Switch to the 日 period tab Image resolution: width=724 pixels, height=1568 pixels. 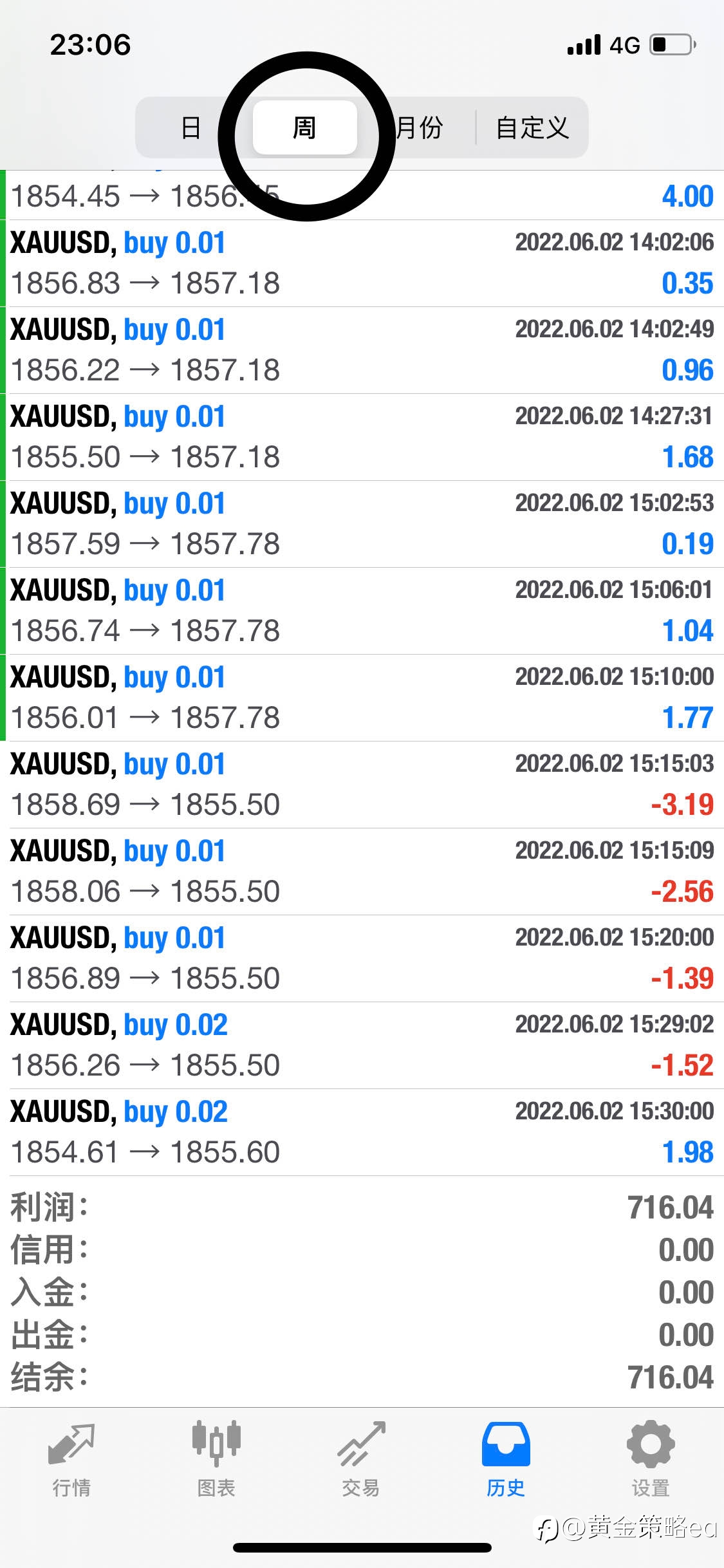tap(191, 127)
